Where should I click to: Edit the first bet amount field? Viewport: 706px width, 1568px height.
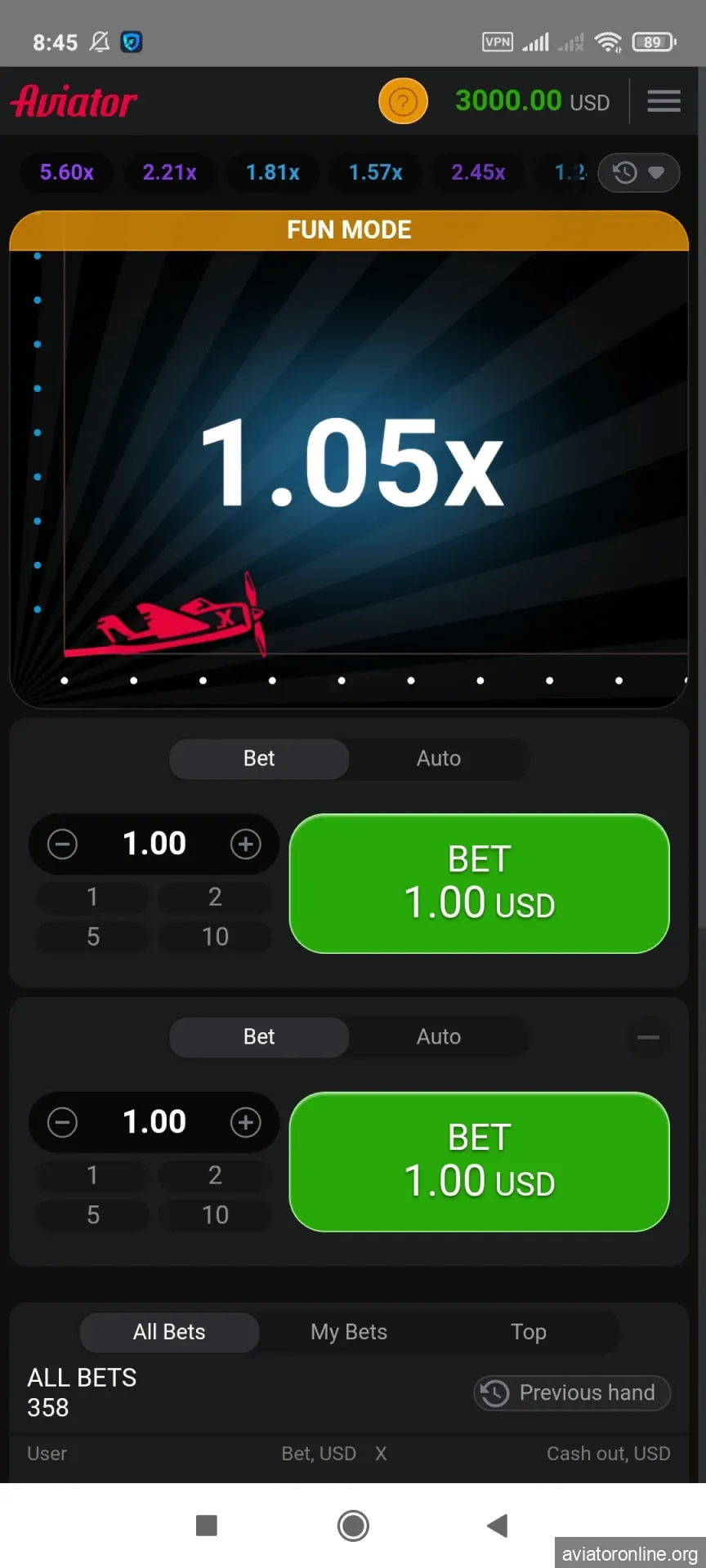click(154, 844)
